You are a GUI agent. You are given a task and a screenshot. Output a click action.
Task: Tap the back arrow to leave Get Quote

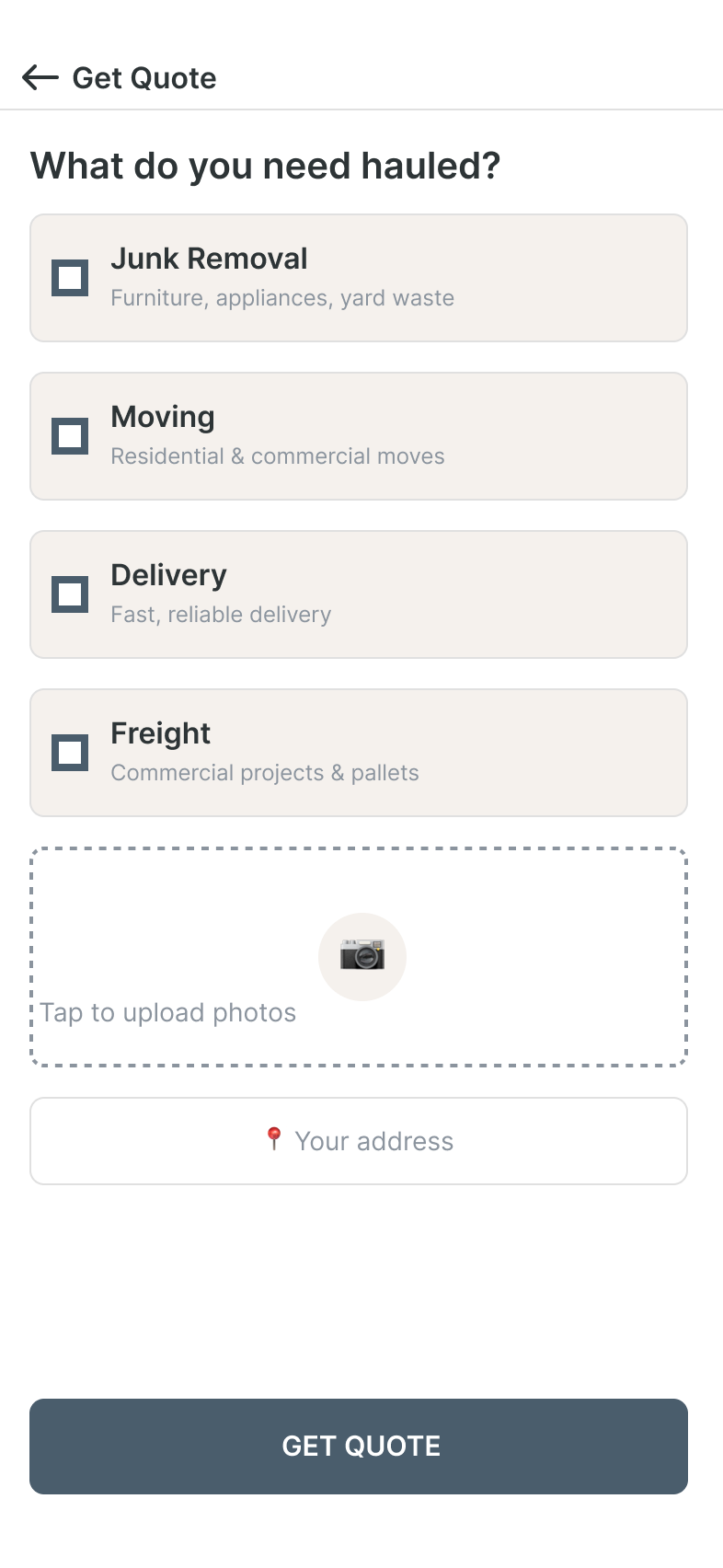(x=39, y=78)
